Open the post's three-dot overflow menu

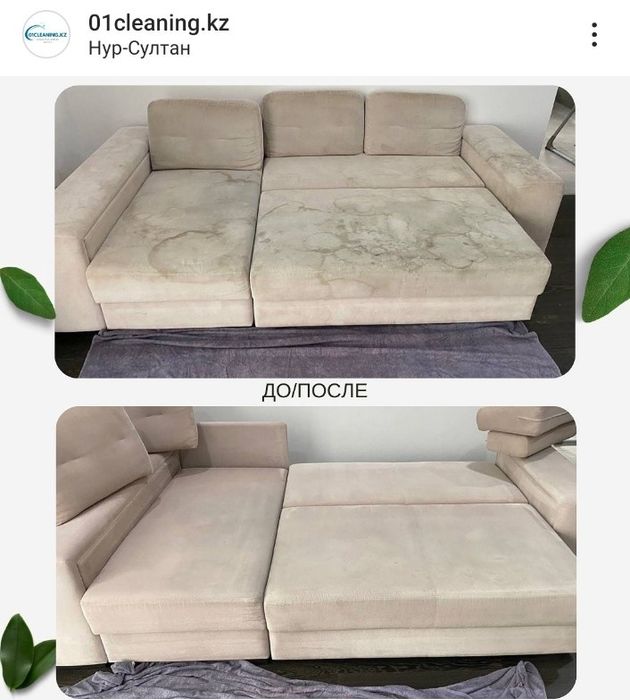(x=594, y=35)
